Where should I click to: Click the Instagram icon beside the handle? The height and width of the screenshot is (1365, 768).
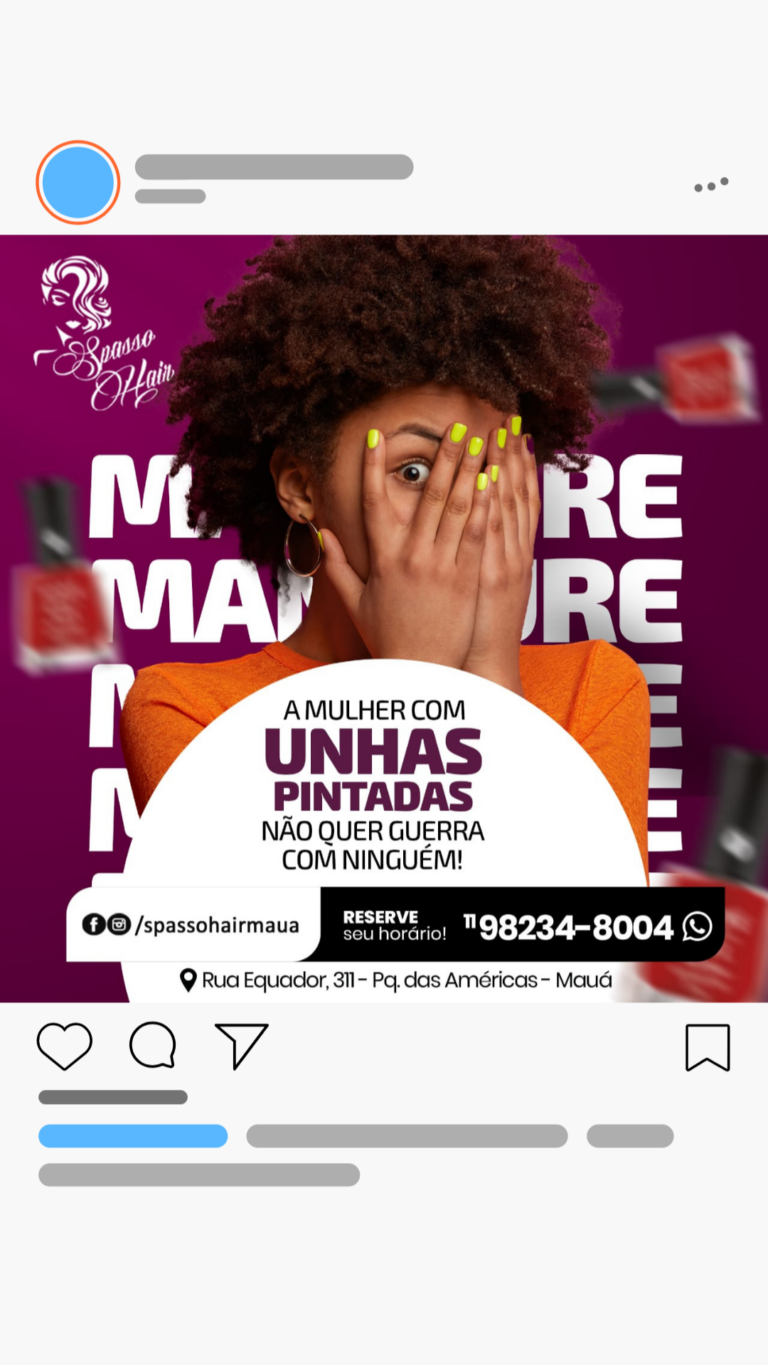(x=116, y=924)
